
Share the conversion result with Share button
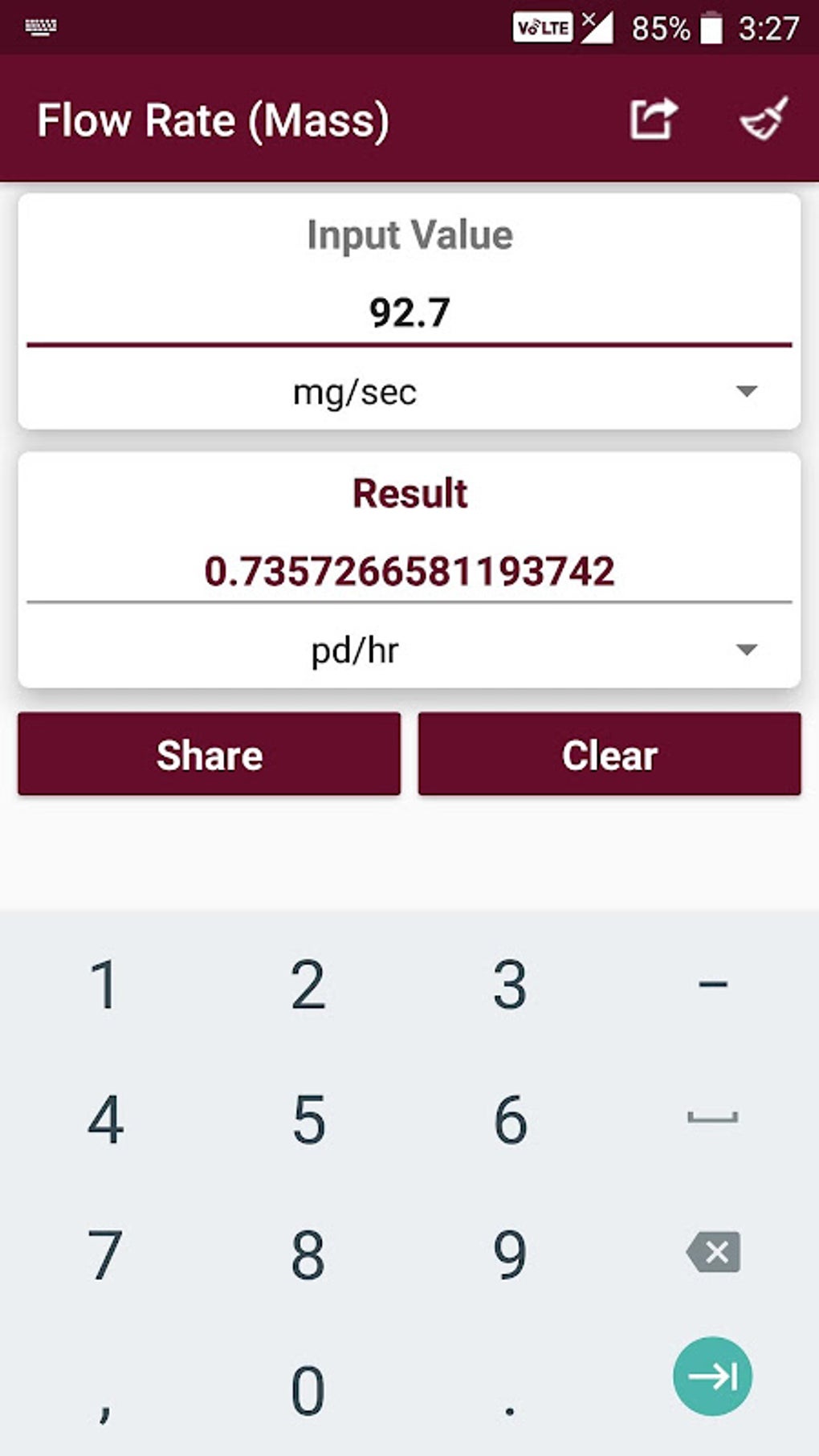[x=209, y=754]
